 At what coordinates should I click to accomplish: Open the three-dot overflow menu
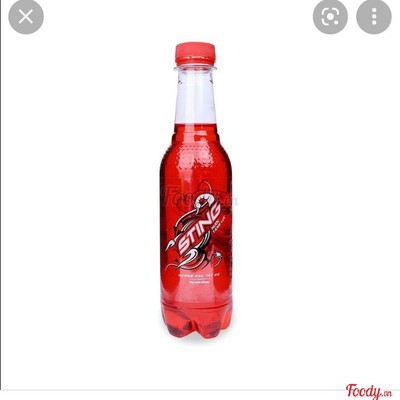click(x=374, y=17)
